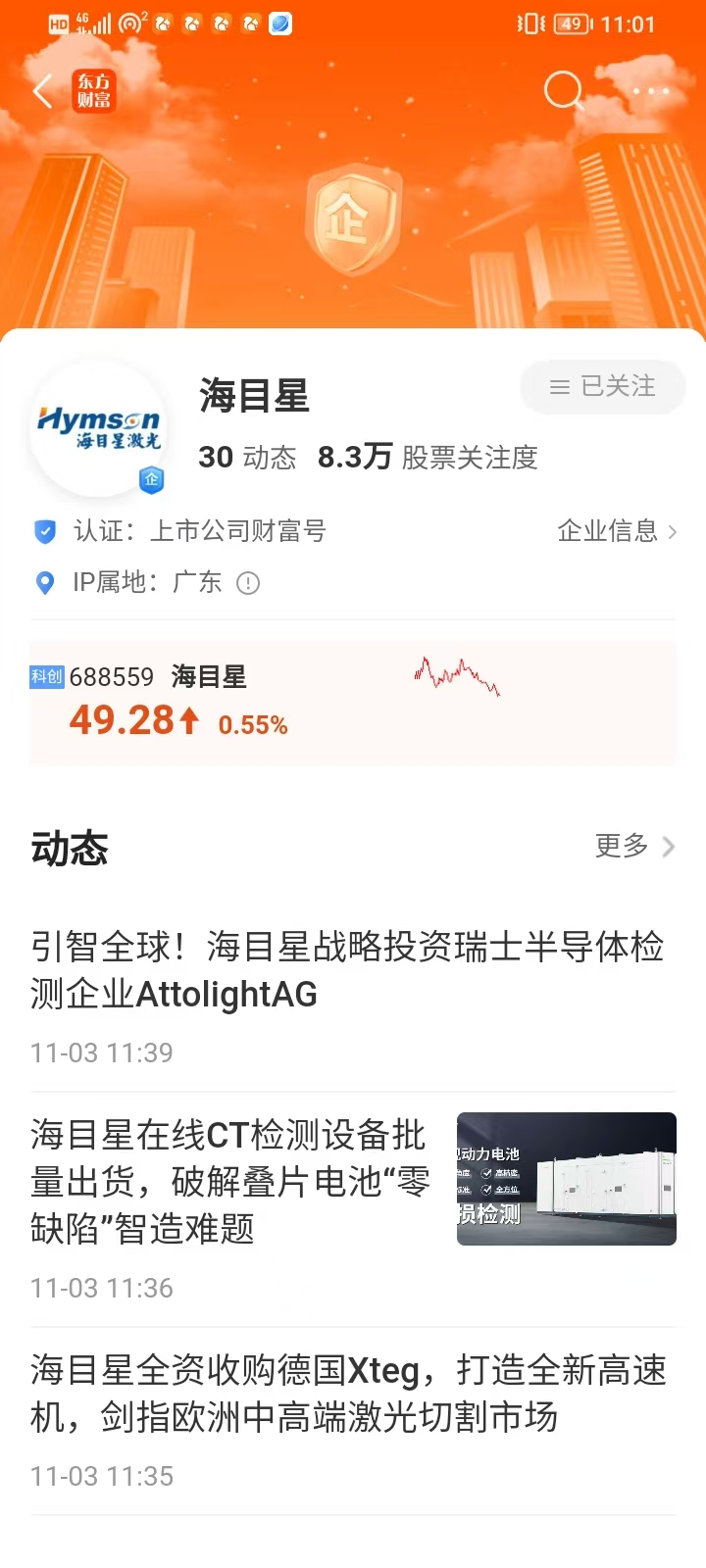Tap the red stock mini chart
The height and width of the screenshot is (1568, 706).
pyautogui.click(x=457, y=676)
